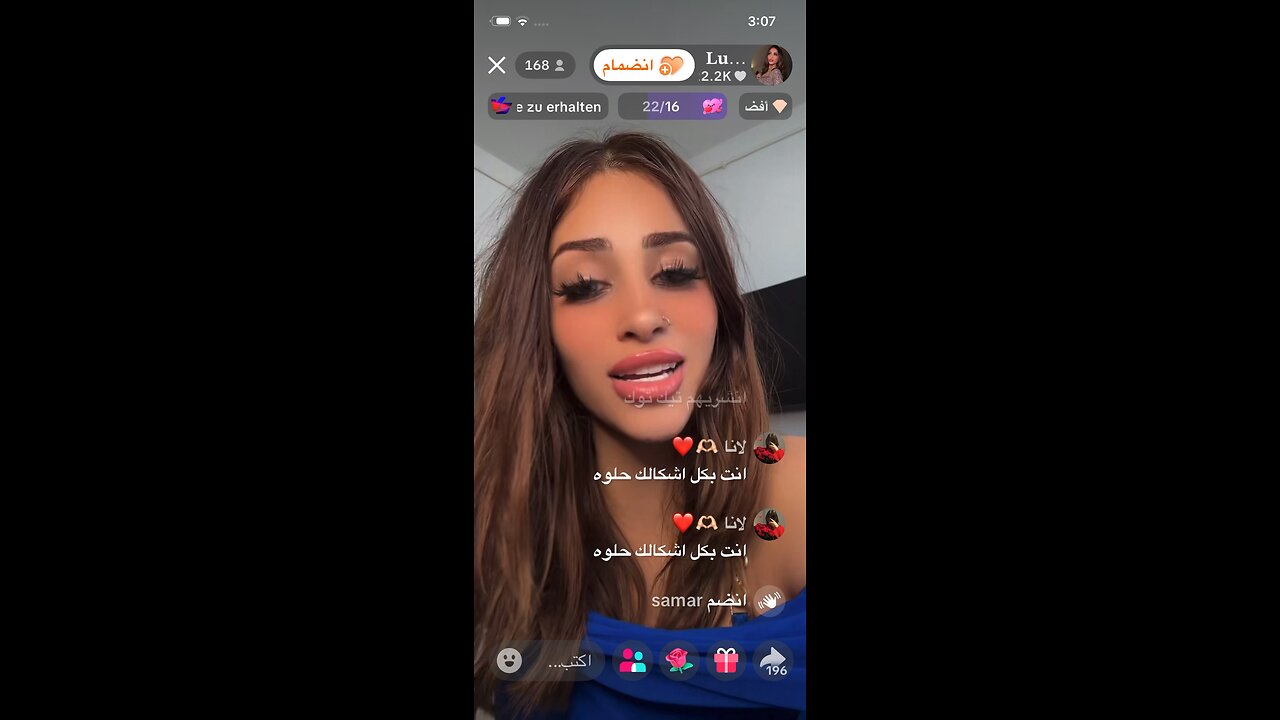Open the 168 viewers list

coord(545,66)
